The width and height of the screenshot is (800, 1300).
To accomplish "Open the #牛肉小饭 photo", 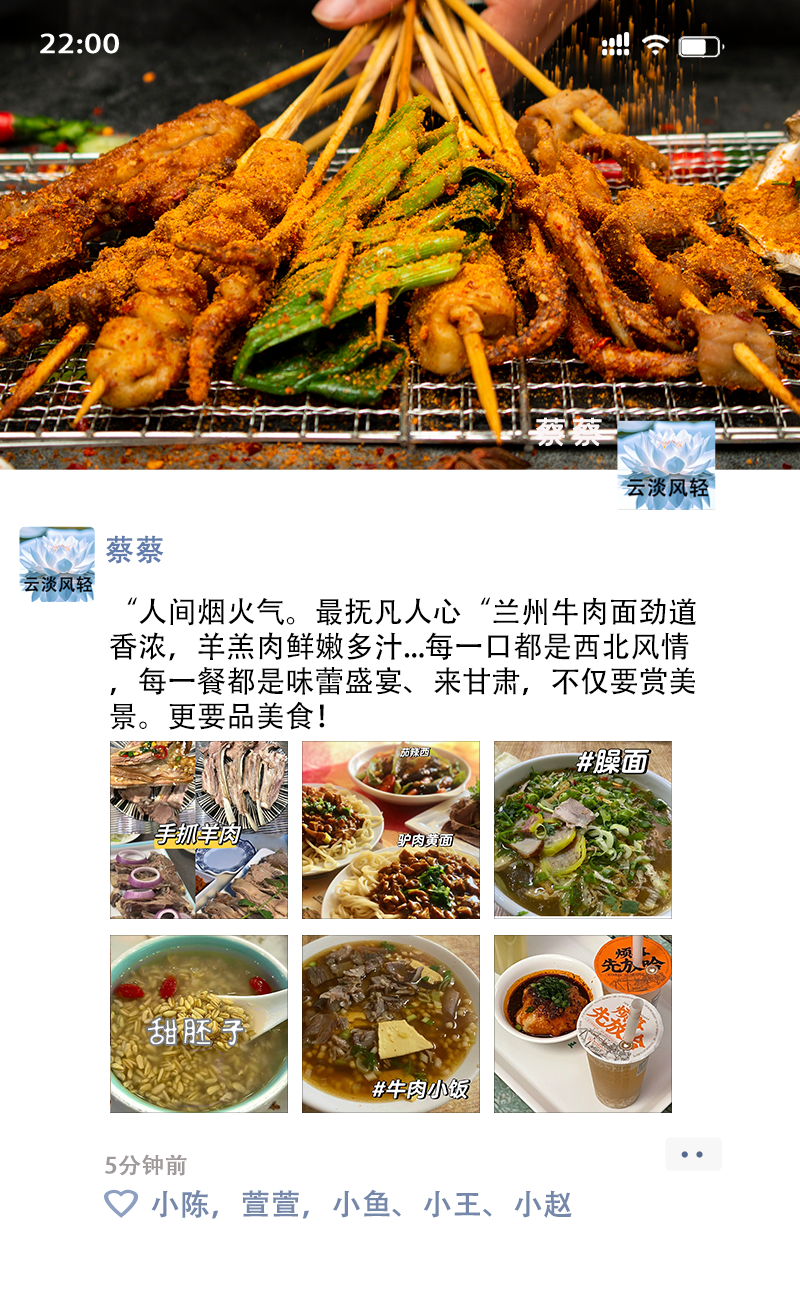I will pyautogui.click(x=390, y=1023).
